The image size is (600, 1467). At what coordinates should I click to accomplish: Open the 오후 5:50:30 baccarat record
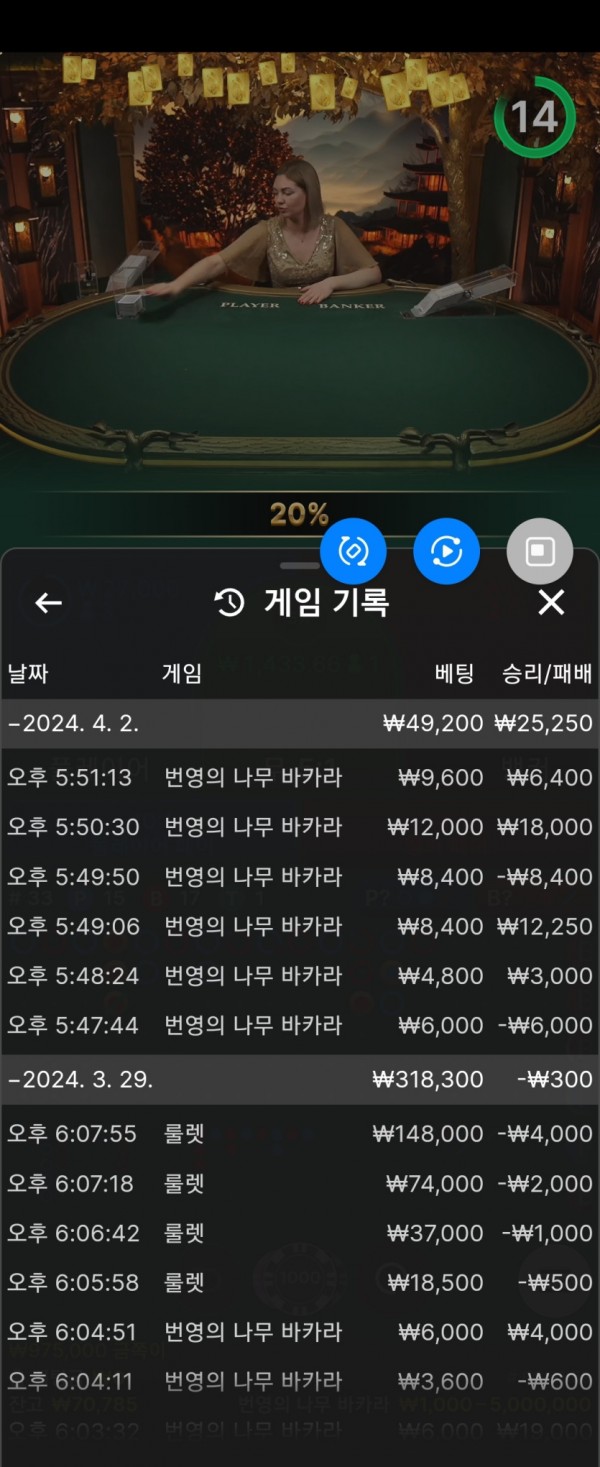coord(300,827)
